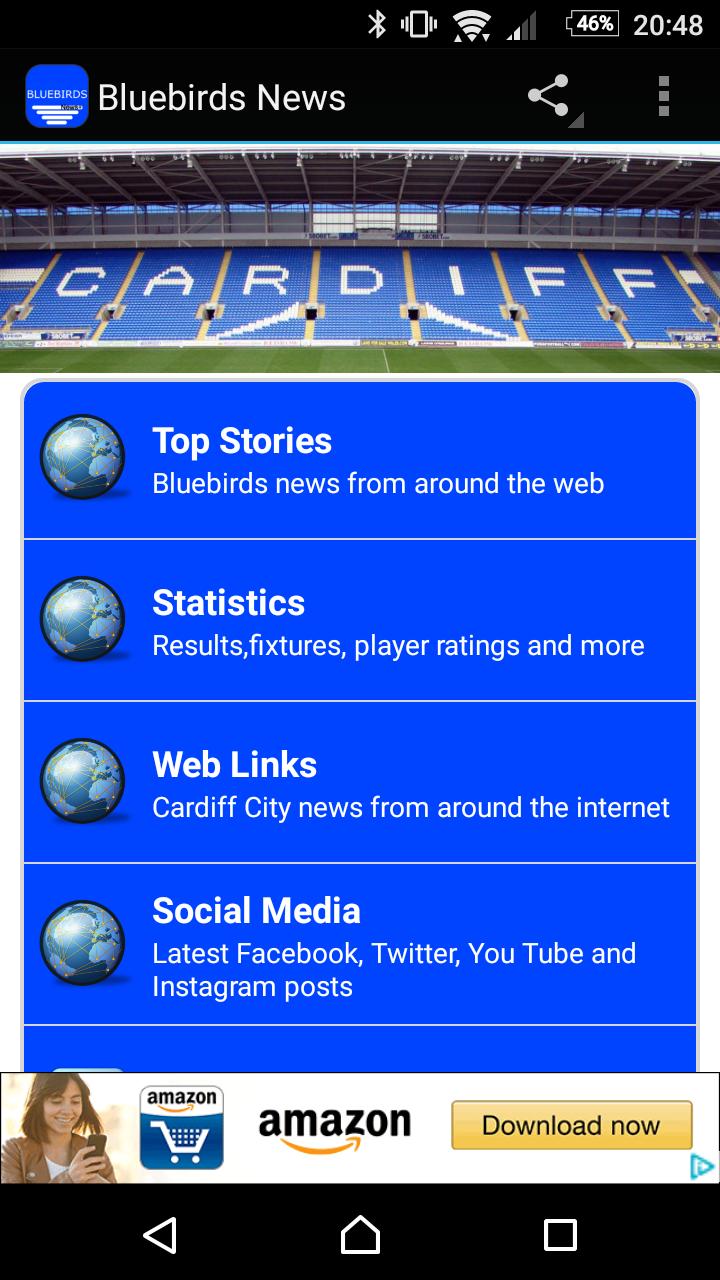Image resolution: width=720 pixels, height=1280 pixels.
Task: Open the three-dot menu options
Action: (x=664, y=95)
